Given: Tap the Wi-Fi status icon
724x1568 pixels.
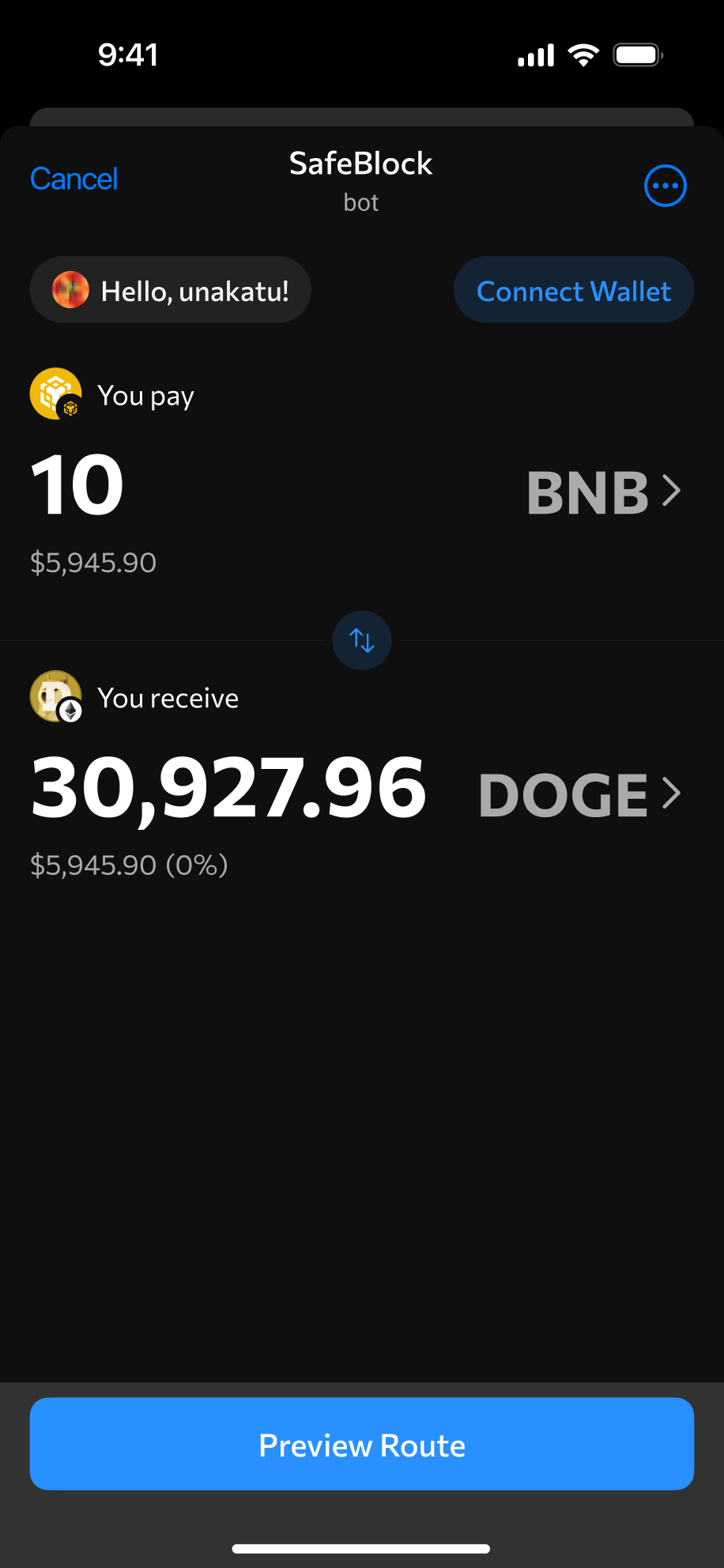Looking at the screenshot, I should (x=583, y=54).
